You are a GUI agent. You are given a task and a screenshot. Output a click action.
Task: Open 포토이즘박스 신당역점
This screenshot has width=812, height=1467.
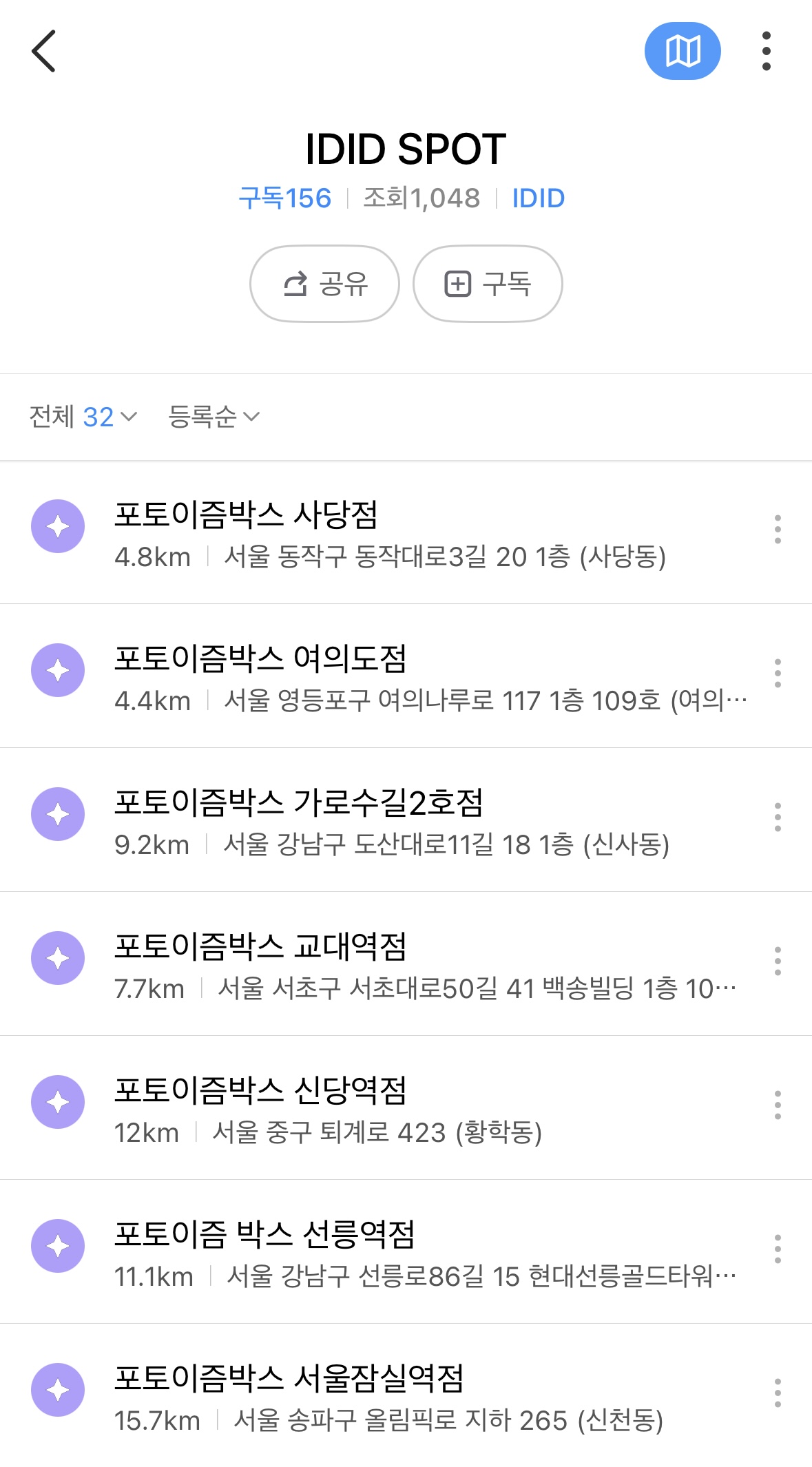point(260,1091)
